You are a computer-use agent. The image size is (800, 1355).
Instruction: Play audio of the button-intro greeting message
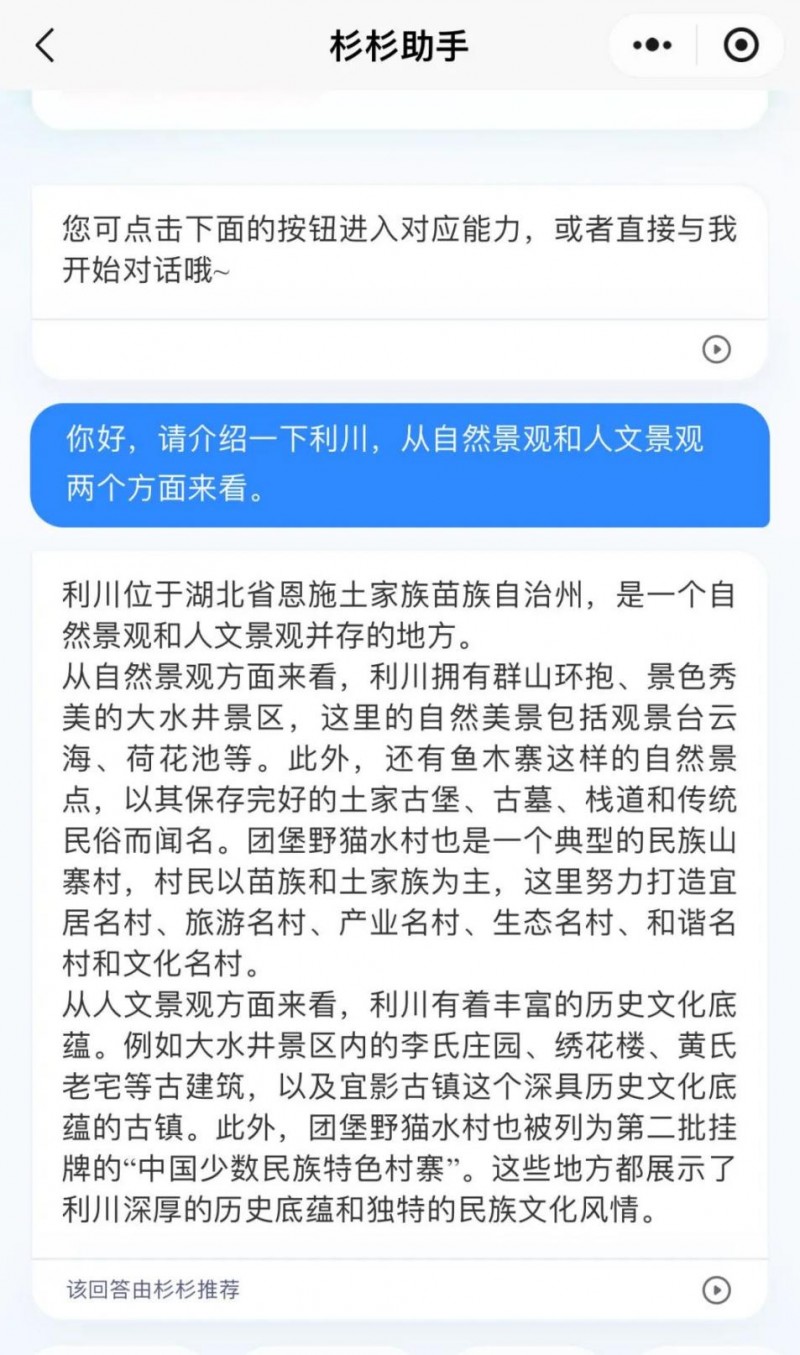717,349
